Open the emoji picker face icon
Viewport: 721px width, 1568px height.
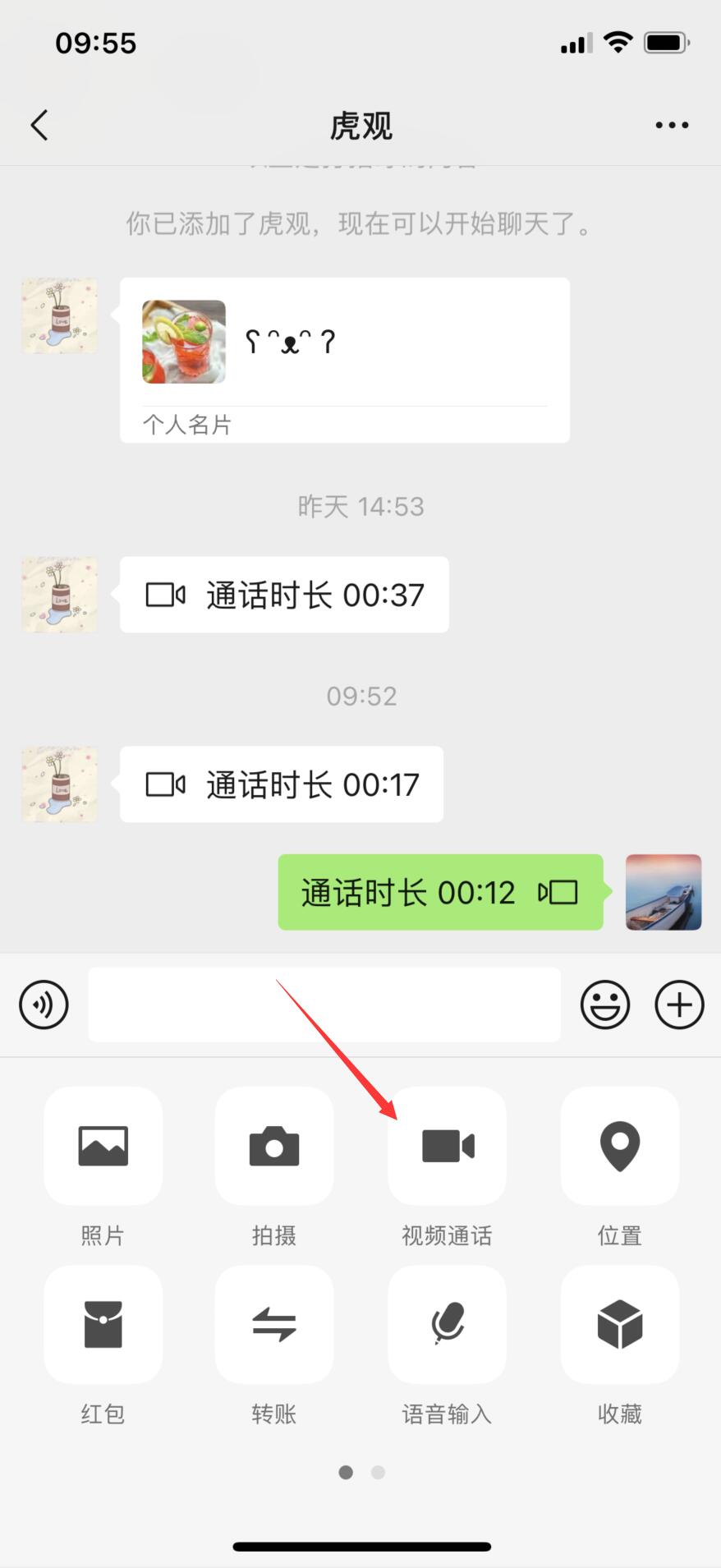(605, 1004)
